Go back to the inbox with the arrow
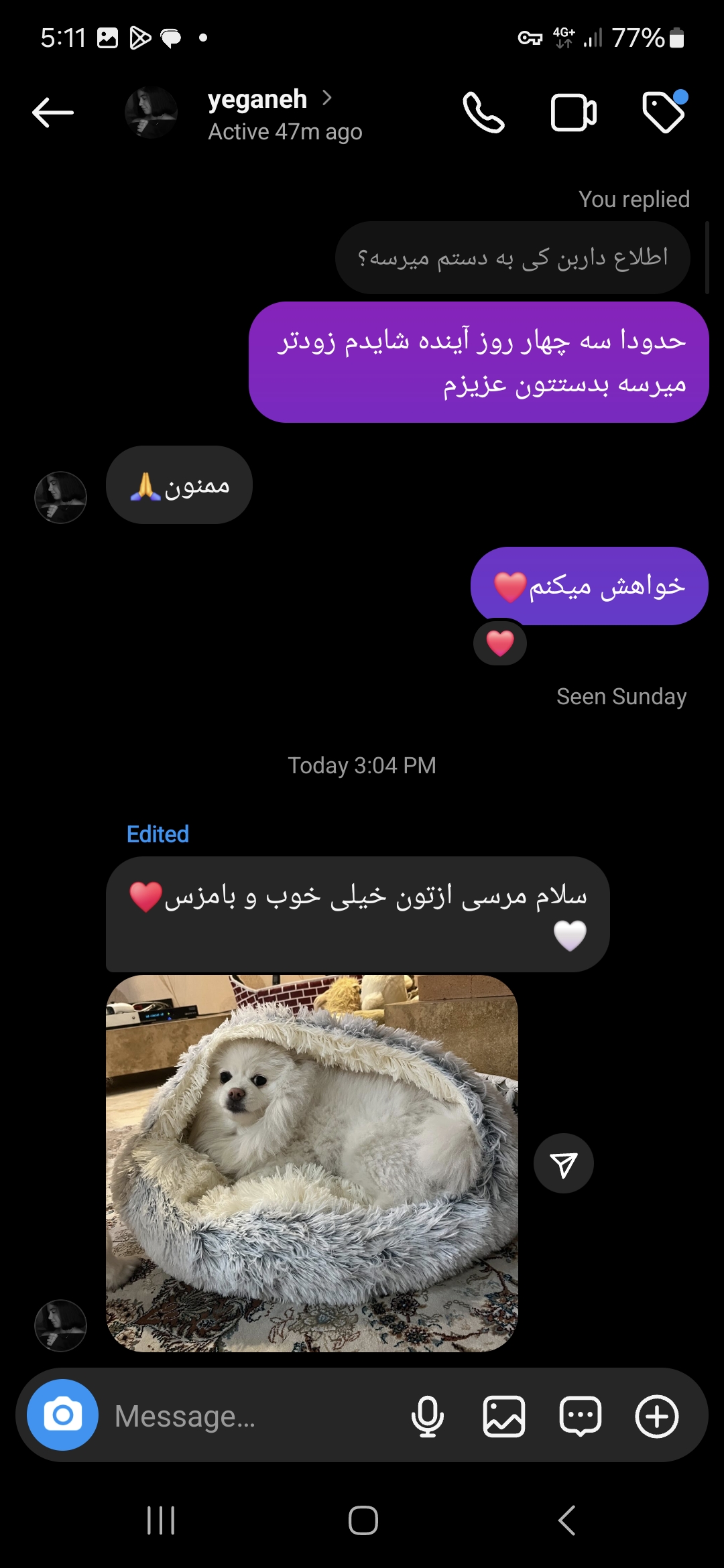Screen dimensions: 724x1568 tap(53, 112)
